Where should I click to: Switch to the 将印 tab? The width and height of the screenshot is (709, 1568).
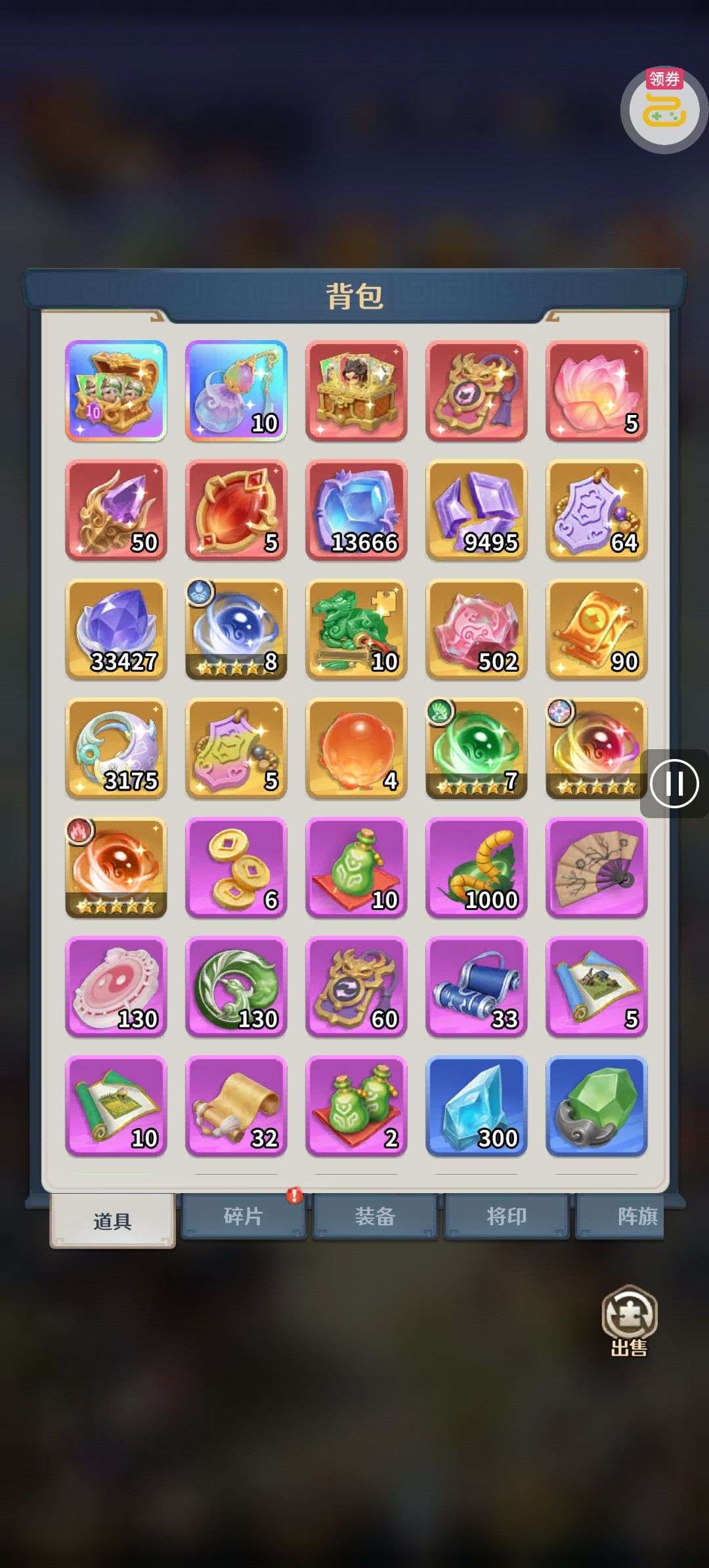click(506, 1216)
